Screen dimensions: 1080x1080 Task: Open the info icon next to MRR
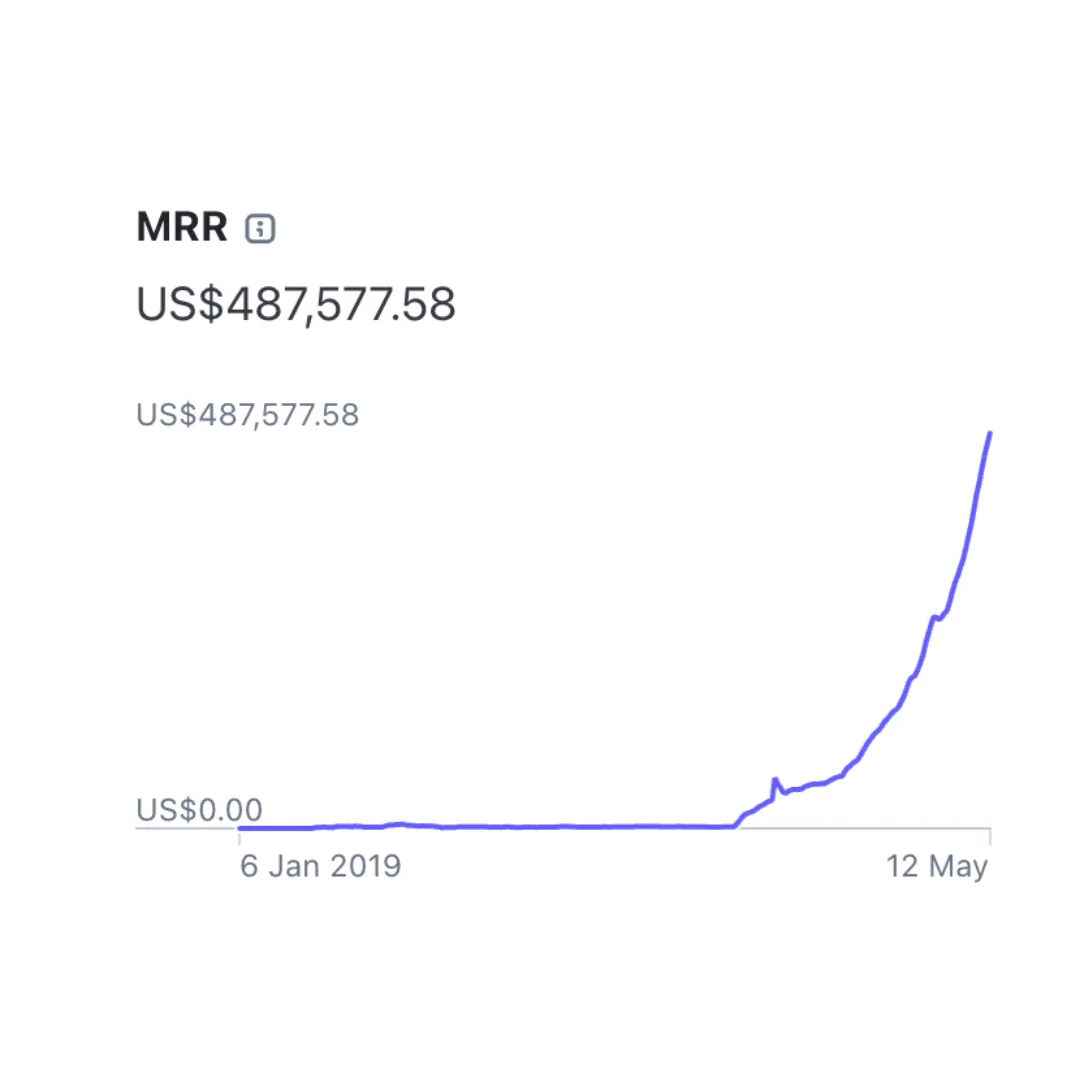tap(260, 229)
